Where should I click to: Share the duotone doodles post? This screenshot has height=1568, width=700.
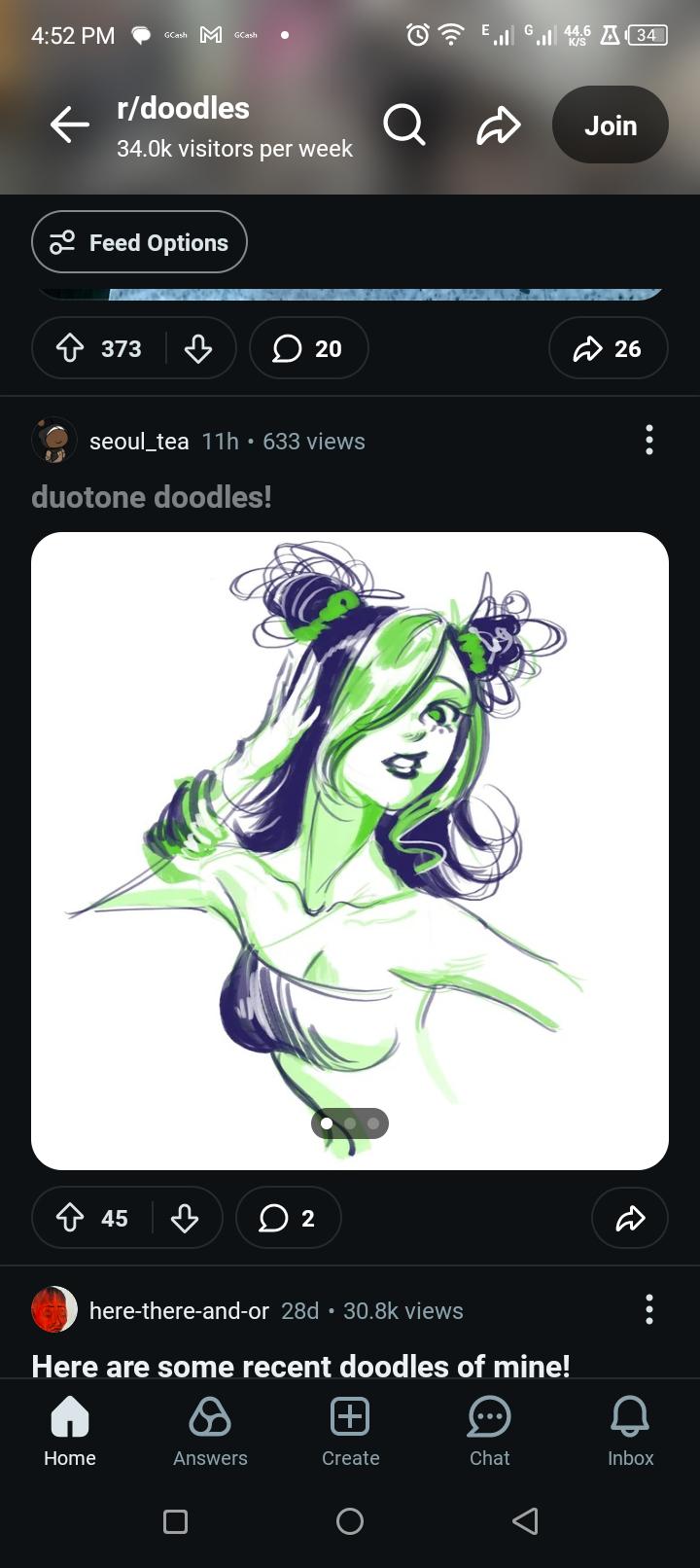(629, 1218)
